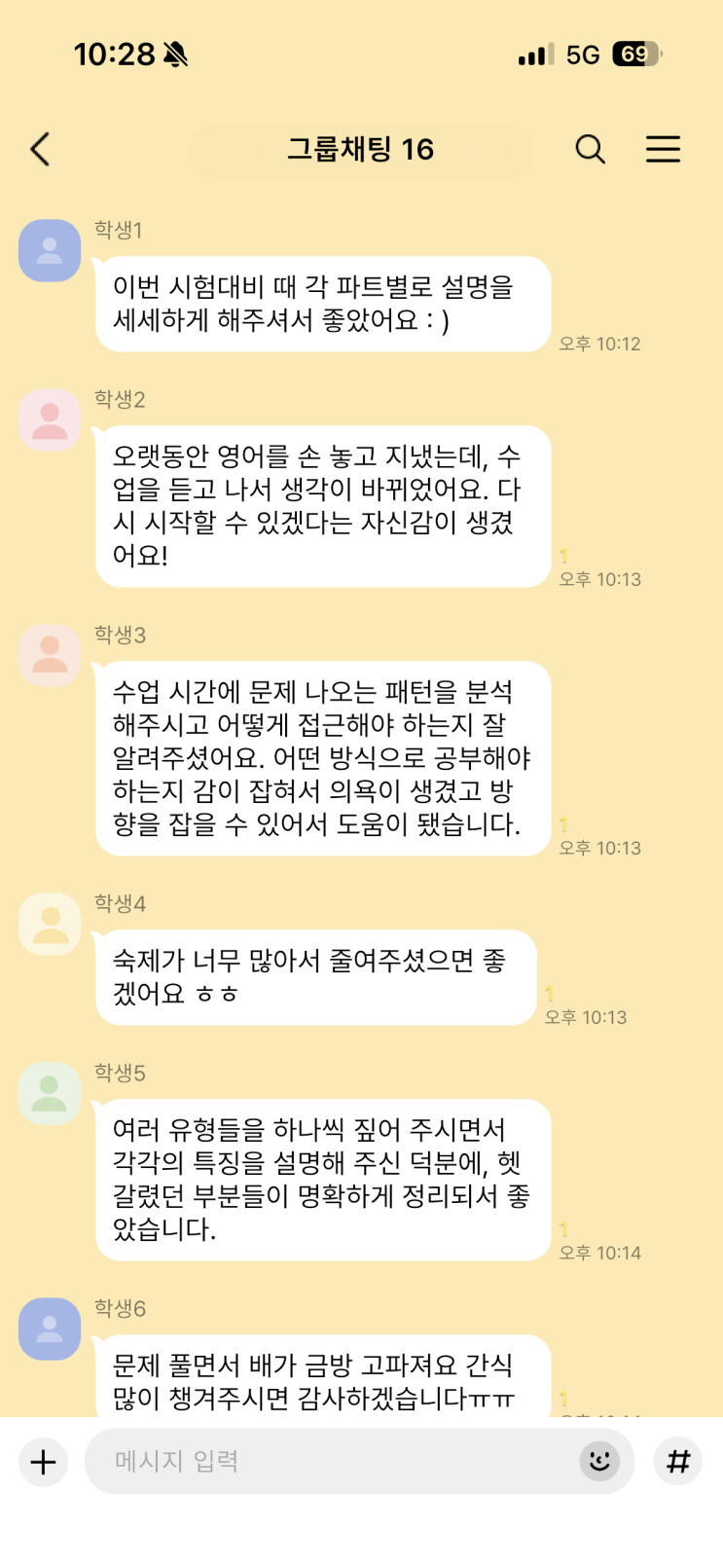The width and height of the screenshot is (723, 1568).
Task: Go back from the group chat
Action: [40, 149]
